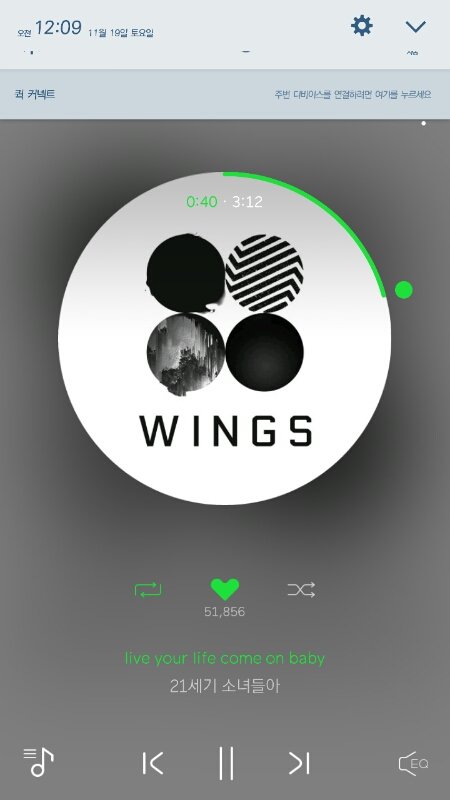Open the Quick Connect bar
Screen dimensions: 450x800
click(x=225, y=94)
